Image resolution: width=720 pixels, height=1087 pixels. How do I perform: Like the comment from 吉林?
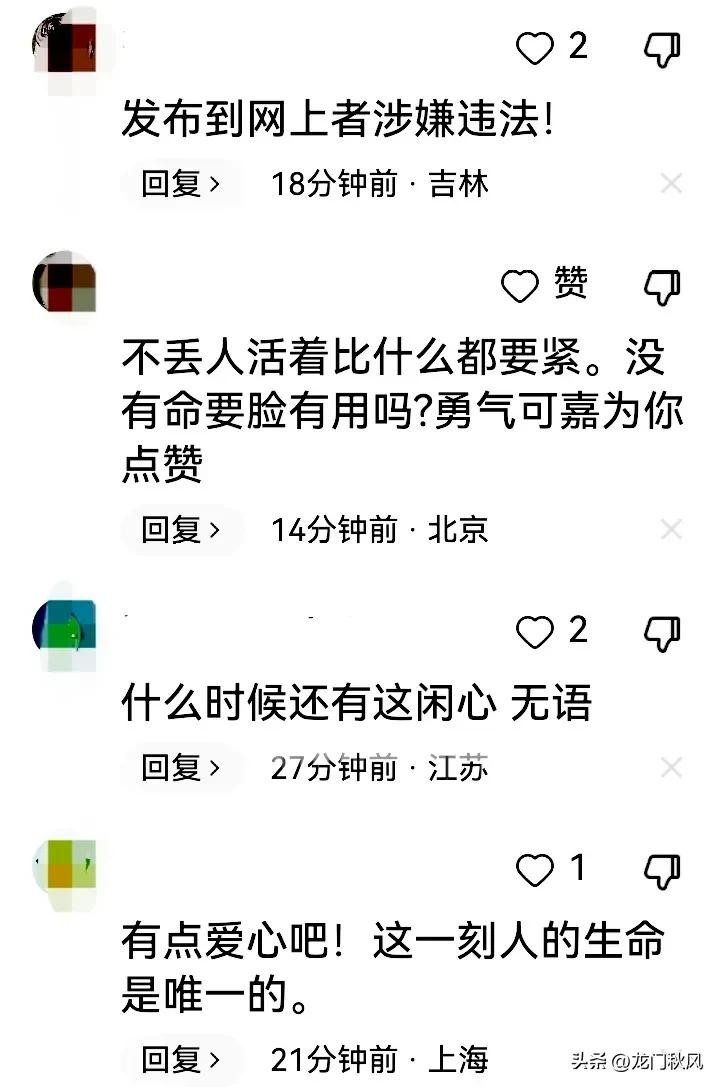(x=534, y=48)
